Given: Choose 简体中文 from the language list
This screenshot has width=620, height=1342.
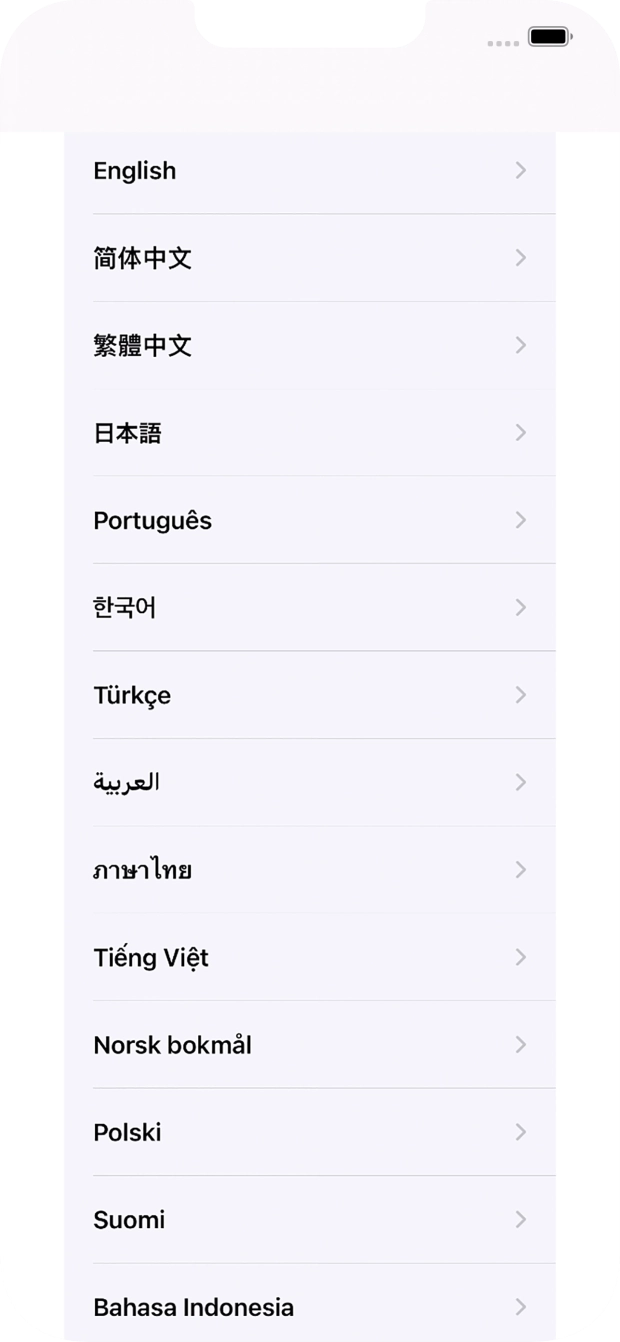Looking at the screenshot, I should coord(310,258).
